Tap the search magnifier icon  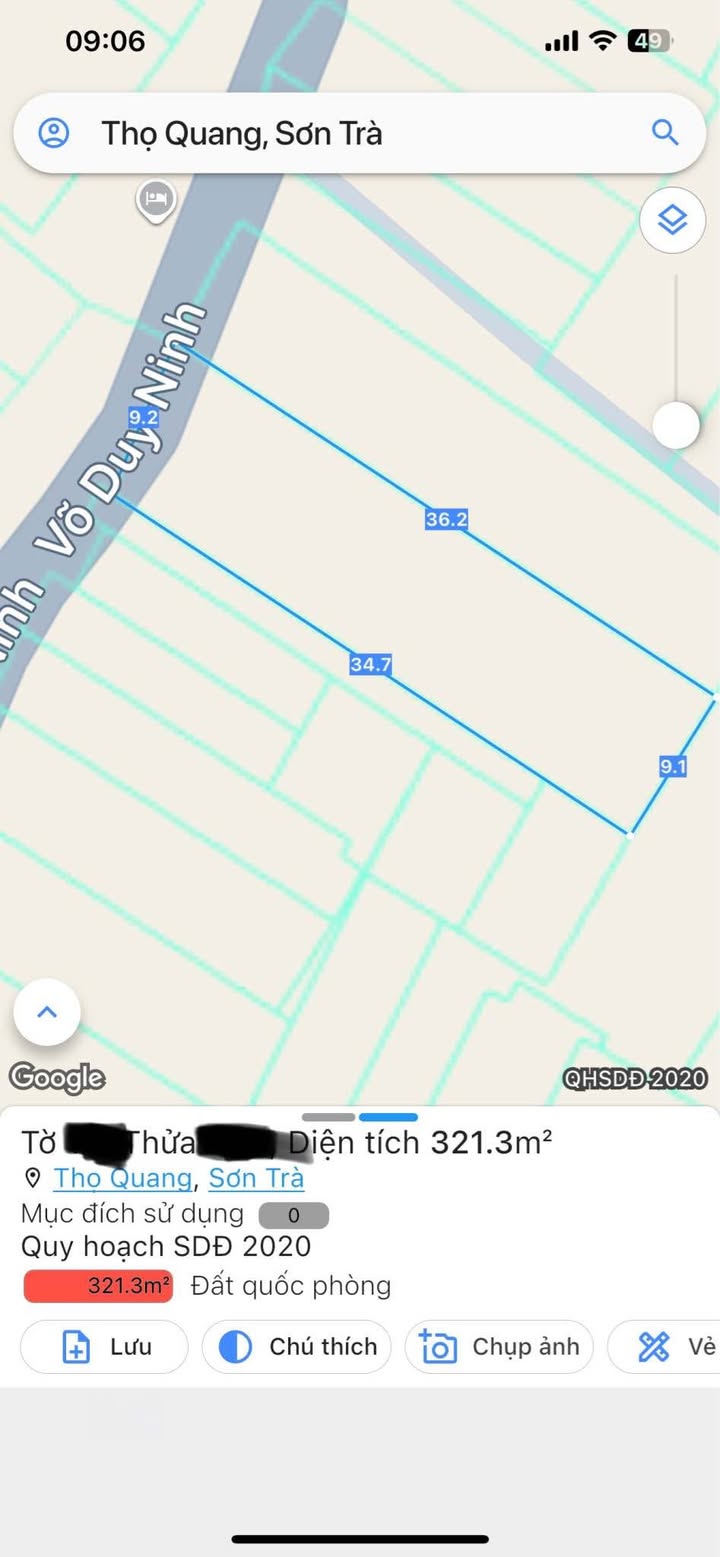(x=665, y=133)
